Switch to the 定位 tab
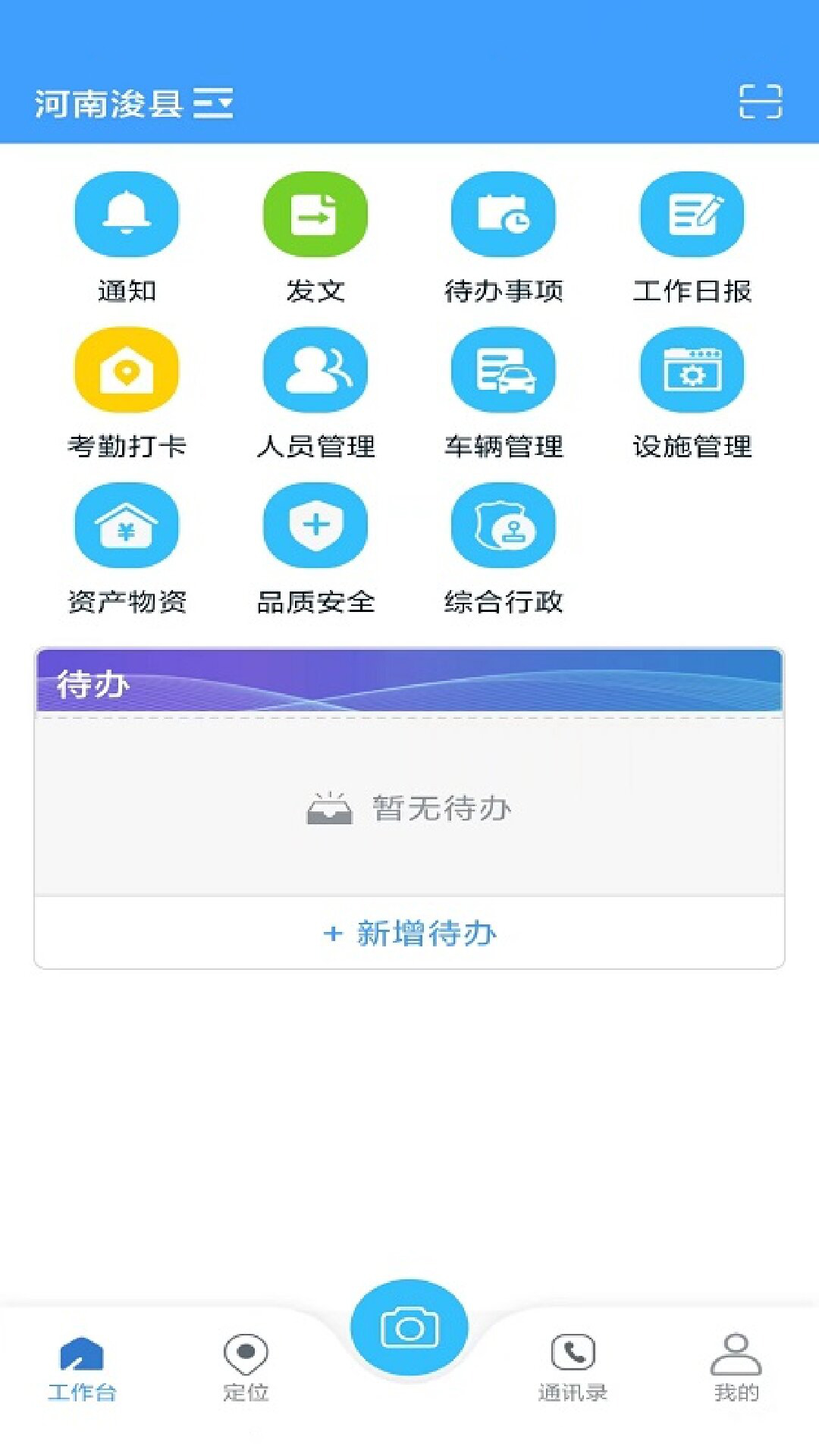Screen dimensions: 819x1456 click(246, 1367)
